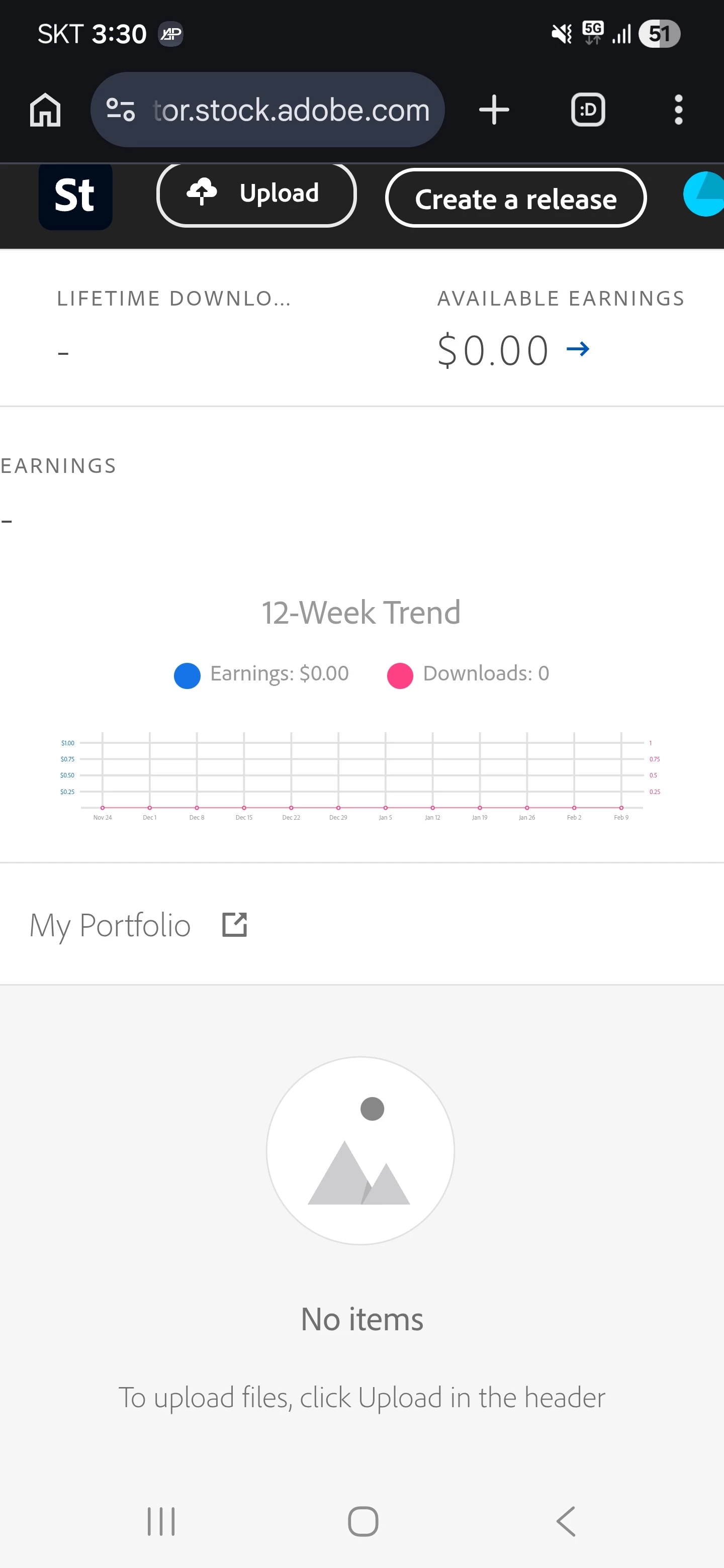This screenshot has height=1568, width=724.
Task: Show the open tabs switcher
Action: 587,110
